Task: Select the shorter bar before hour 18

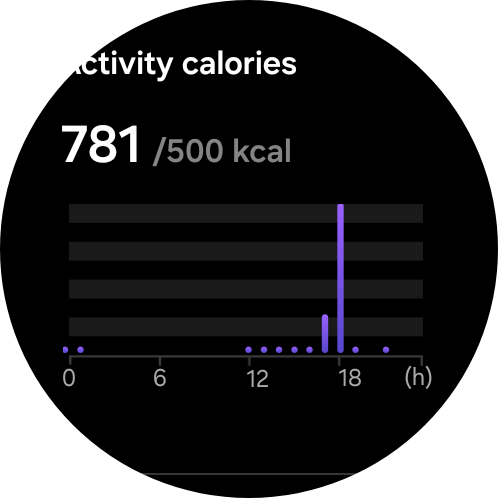Action: pyautogui.click(x=325, y=333)
